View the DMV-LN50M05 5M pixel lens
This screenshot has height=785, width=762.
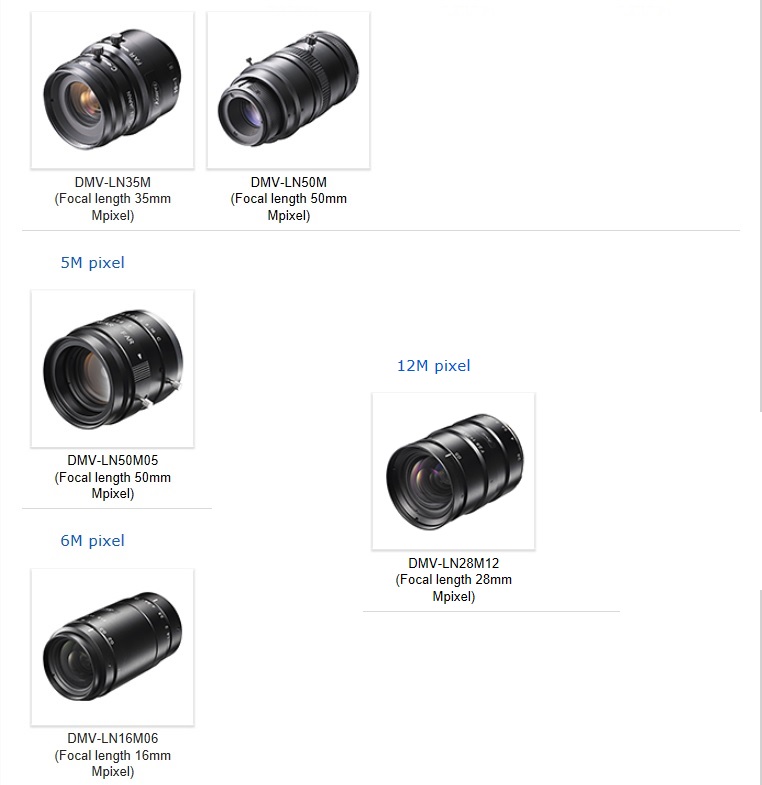[112, 369]
